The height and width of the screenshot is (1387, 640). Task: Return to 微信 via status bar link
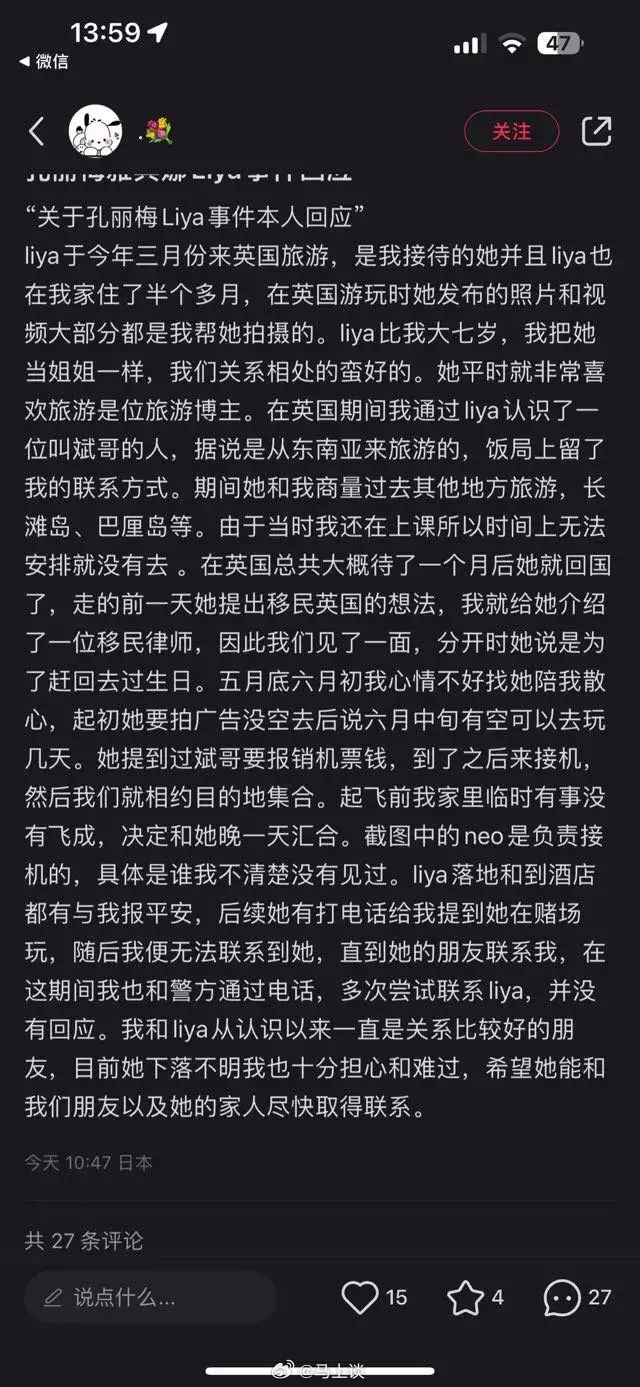click(x=44, y=62)
